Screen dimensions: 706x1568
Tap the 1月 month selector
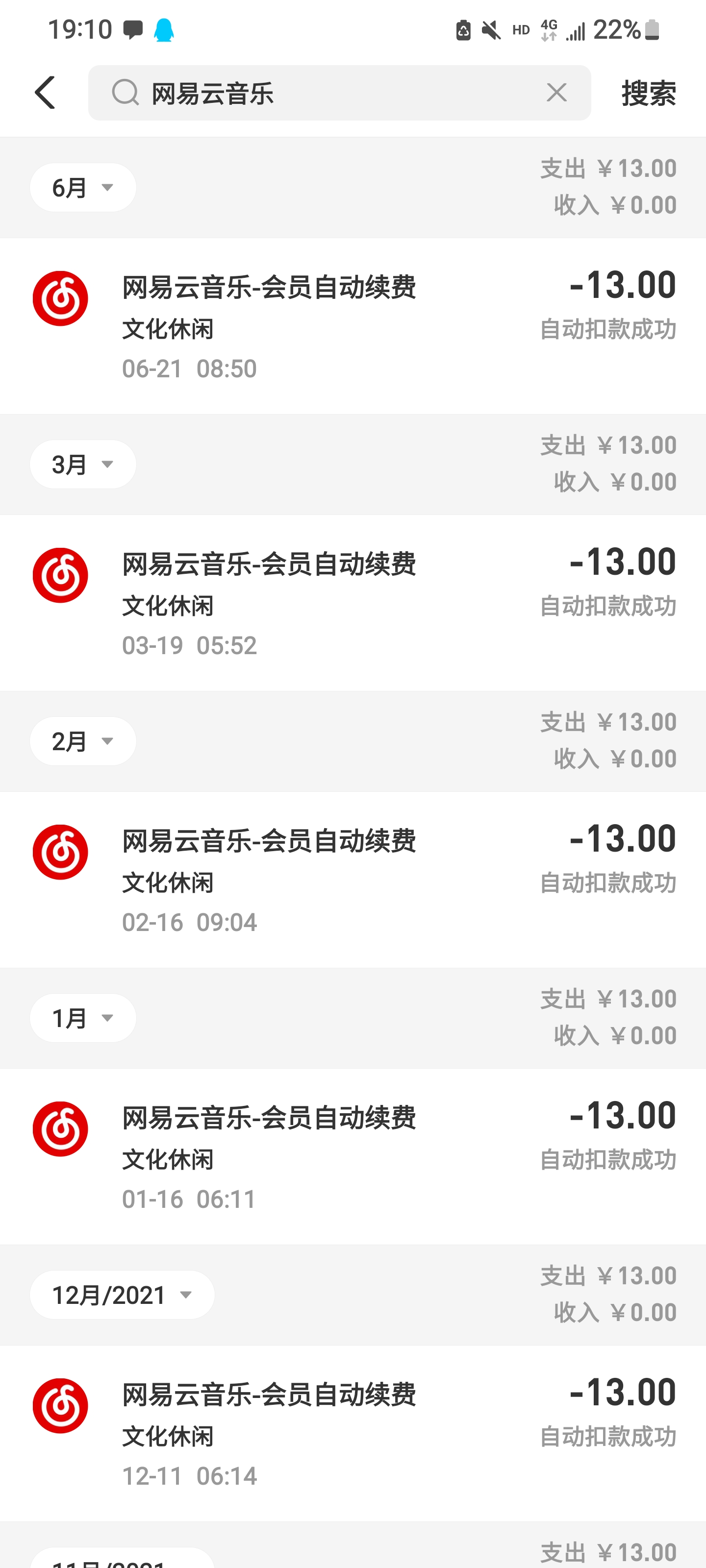click(83, 1018)
